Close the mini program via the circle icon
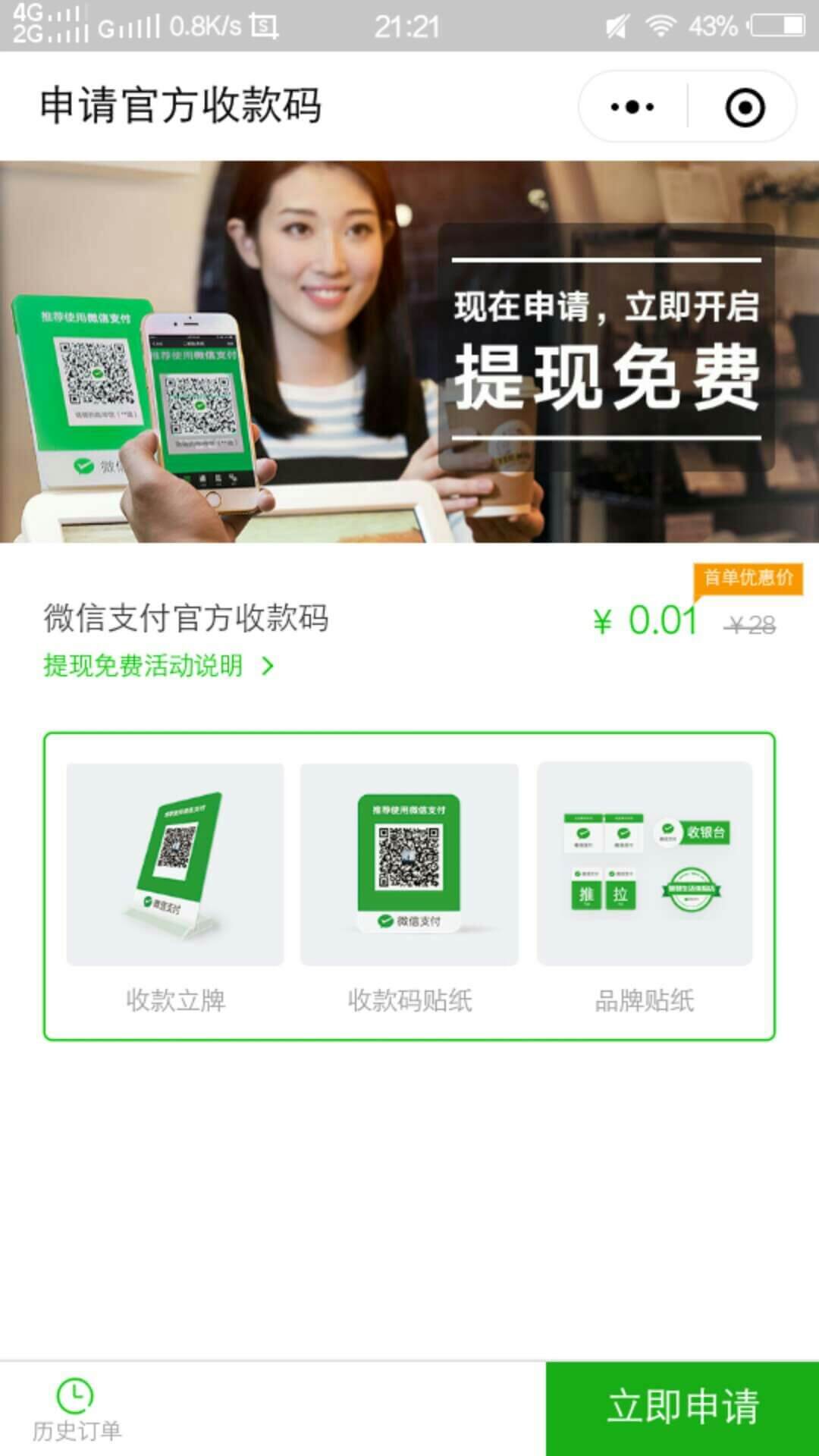This screenshot has height=1456, width=819. (745, 107)
